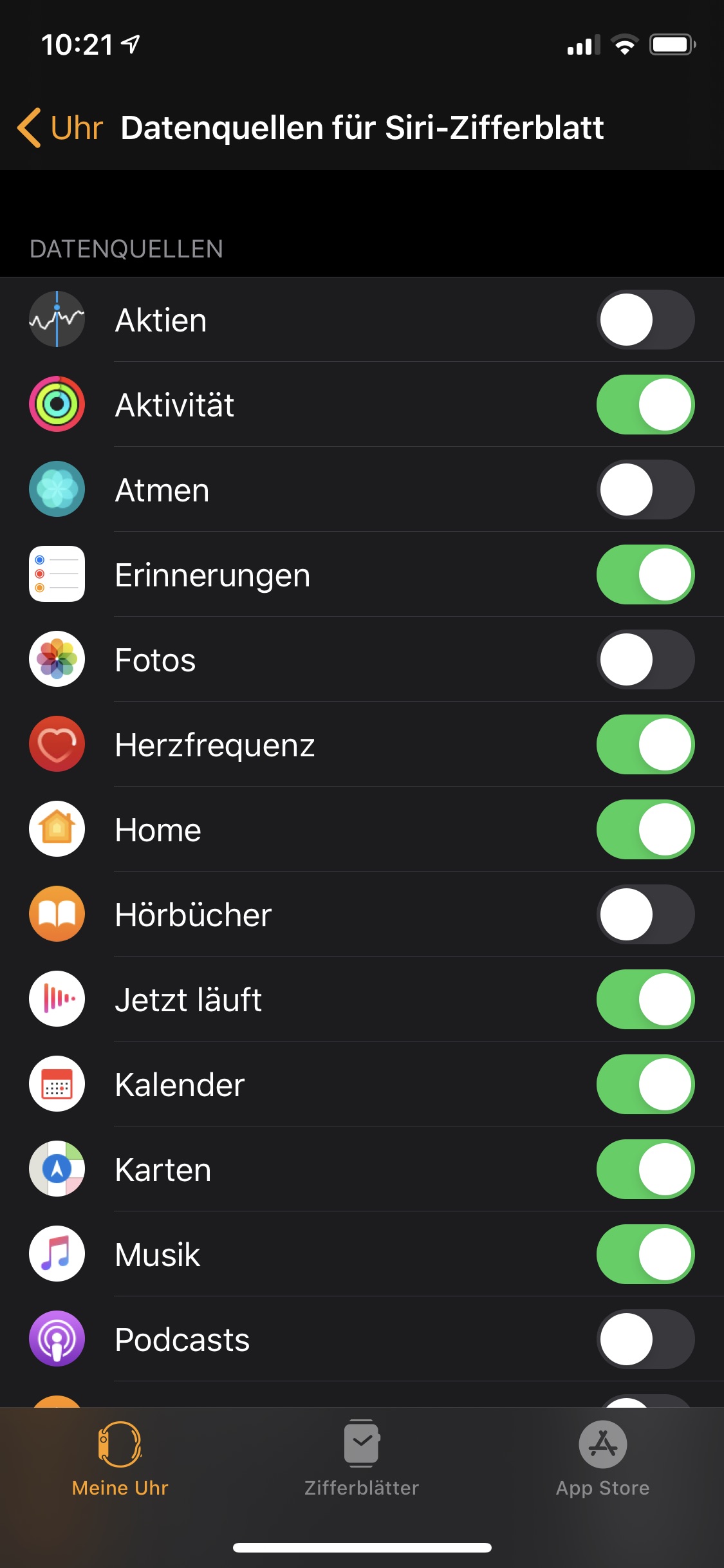Disable the Erinnerungen toggle
This screenshot has height=1568, width=724.
[x=645, y=575]
